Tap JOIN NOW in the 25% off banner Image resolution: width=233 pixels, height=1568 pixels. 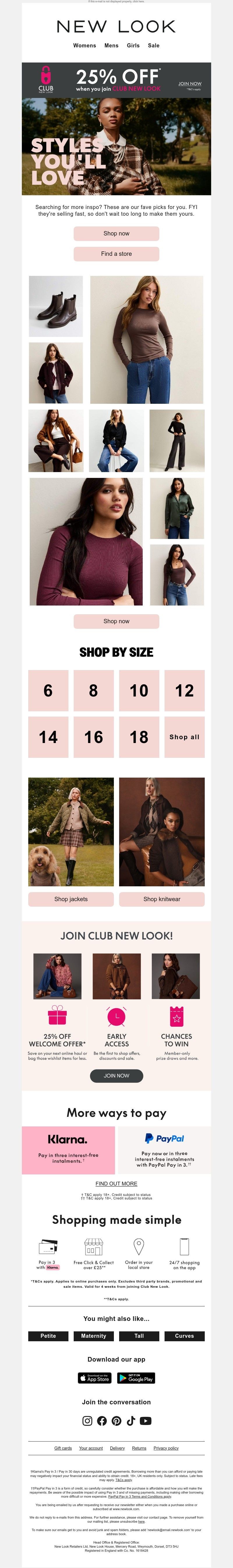click(x=190, y=83)
